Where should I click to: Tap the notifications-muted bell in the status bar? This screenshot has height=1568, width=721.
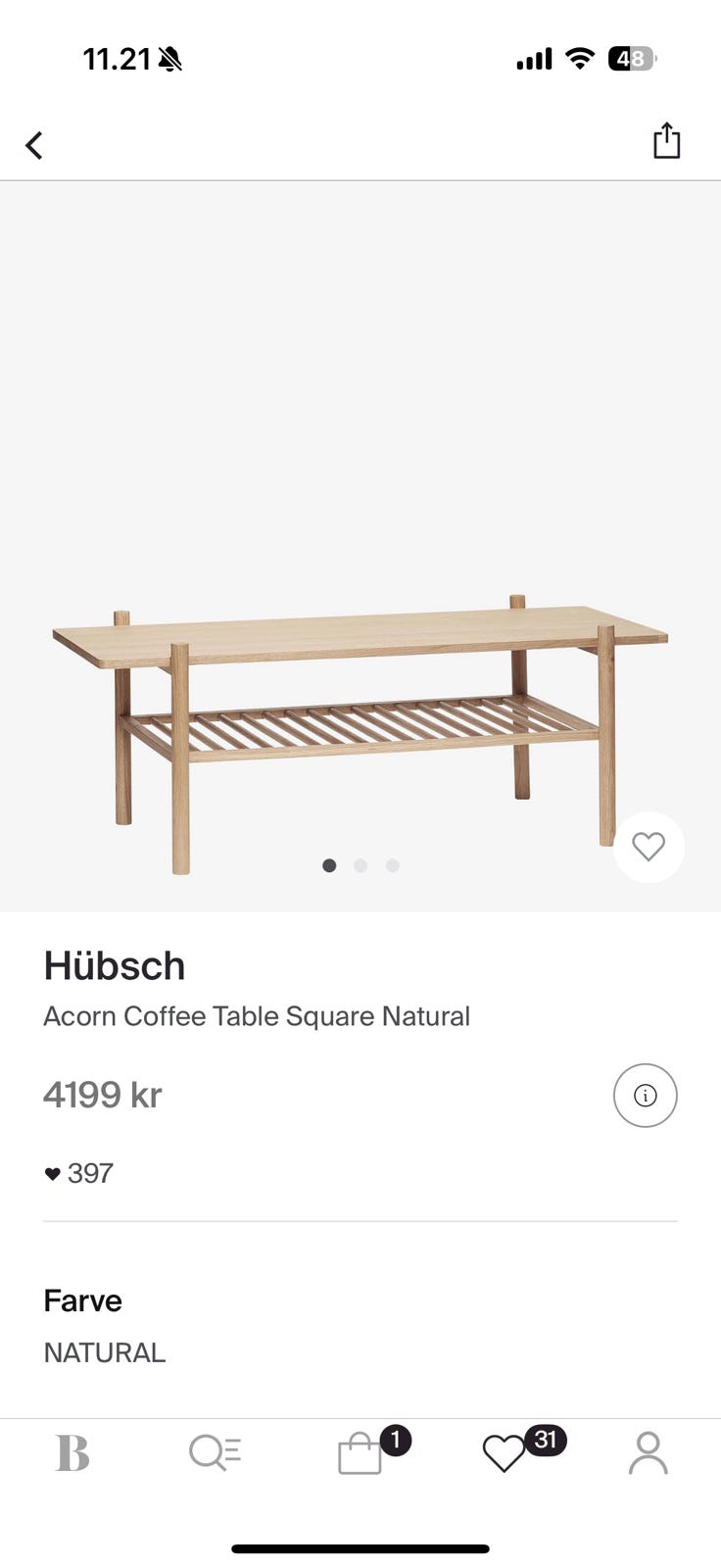click(x=168, y=59)
